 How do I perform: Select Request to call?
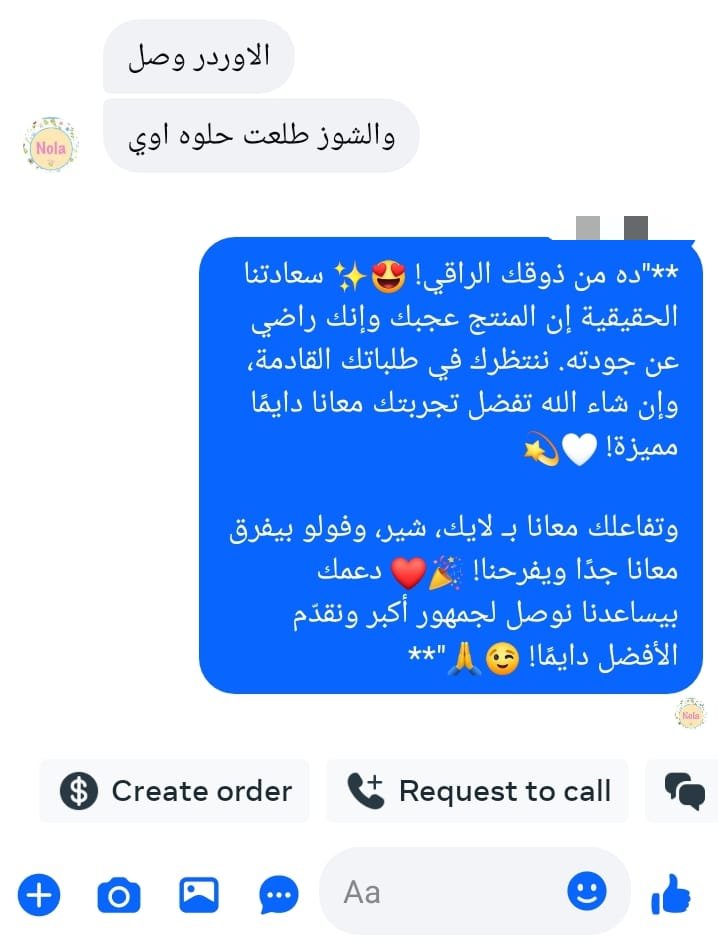click(478, 791)
